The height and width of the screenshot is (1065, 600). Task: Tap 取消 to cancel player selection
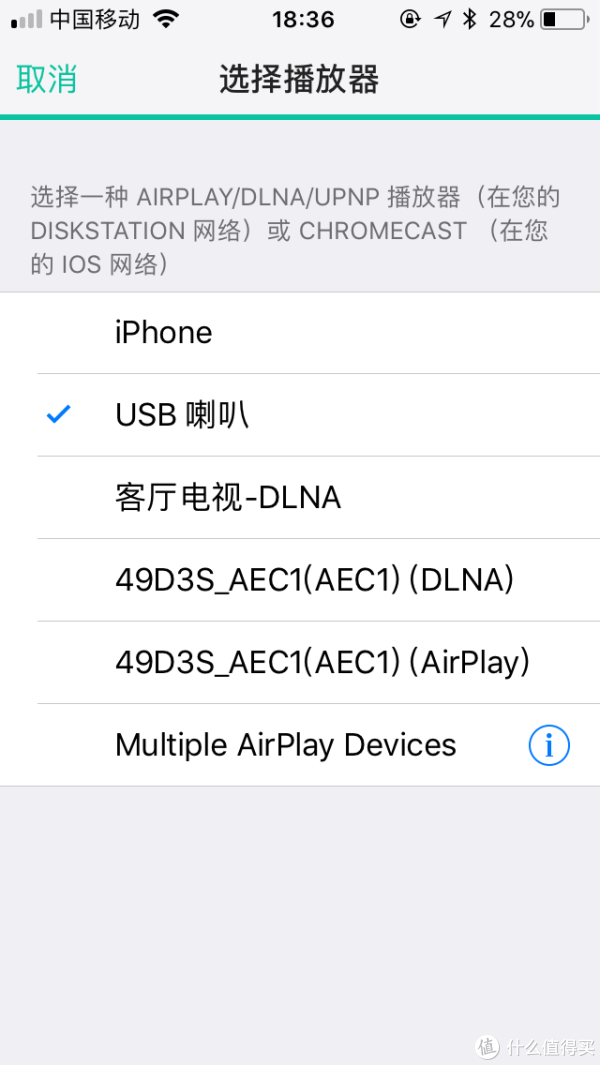pos(47,80)
